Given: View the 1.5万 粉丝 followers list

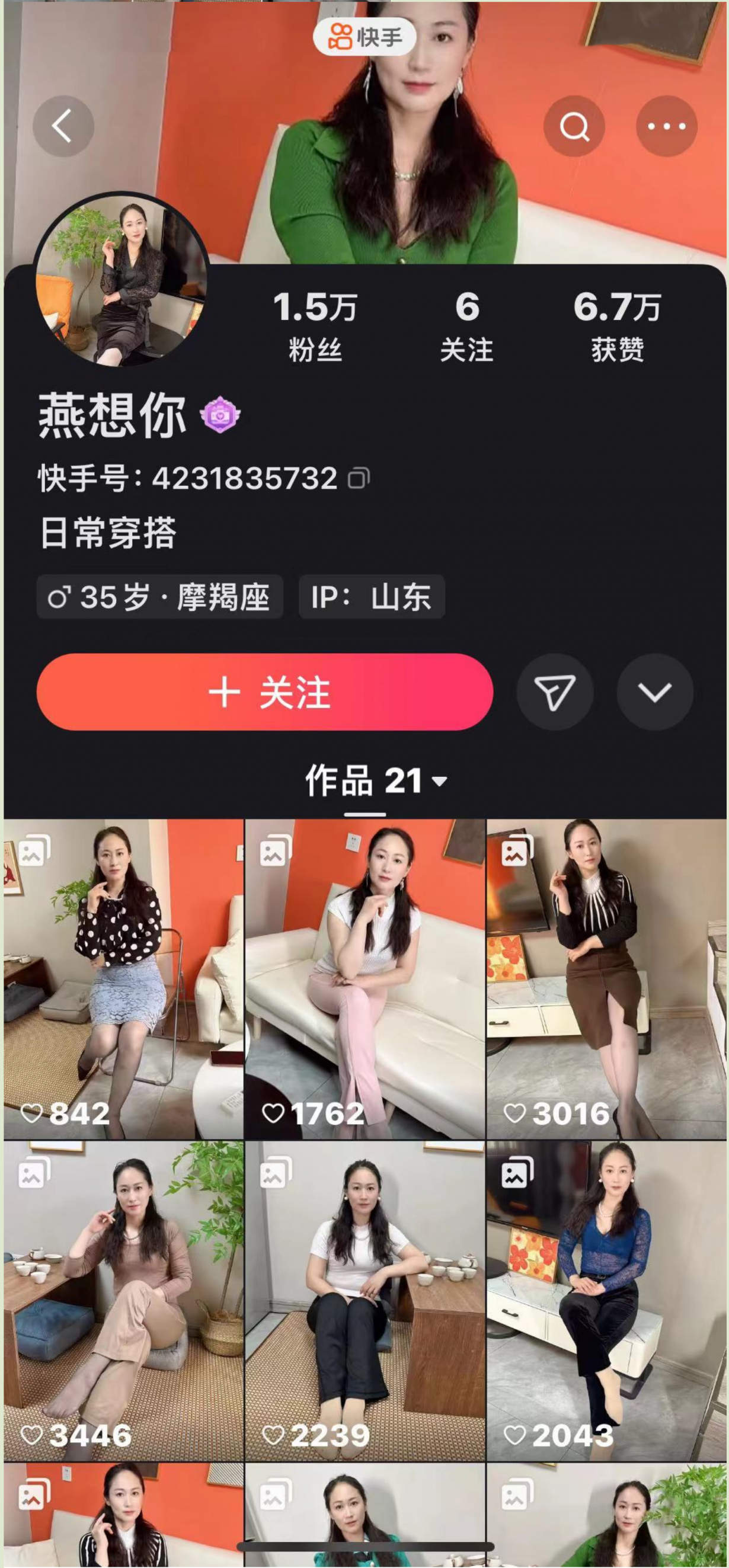Looking at the screenshot, I should [x=315, y=326].
